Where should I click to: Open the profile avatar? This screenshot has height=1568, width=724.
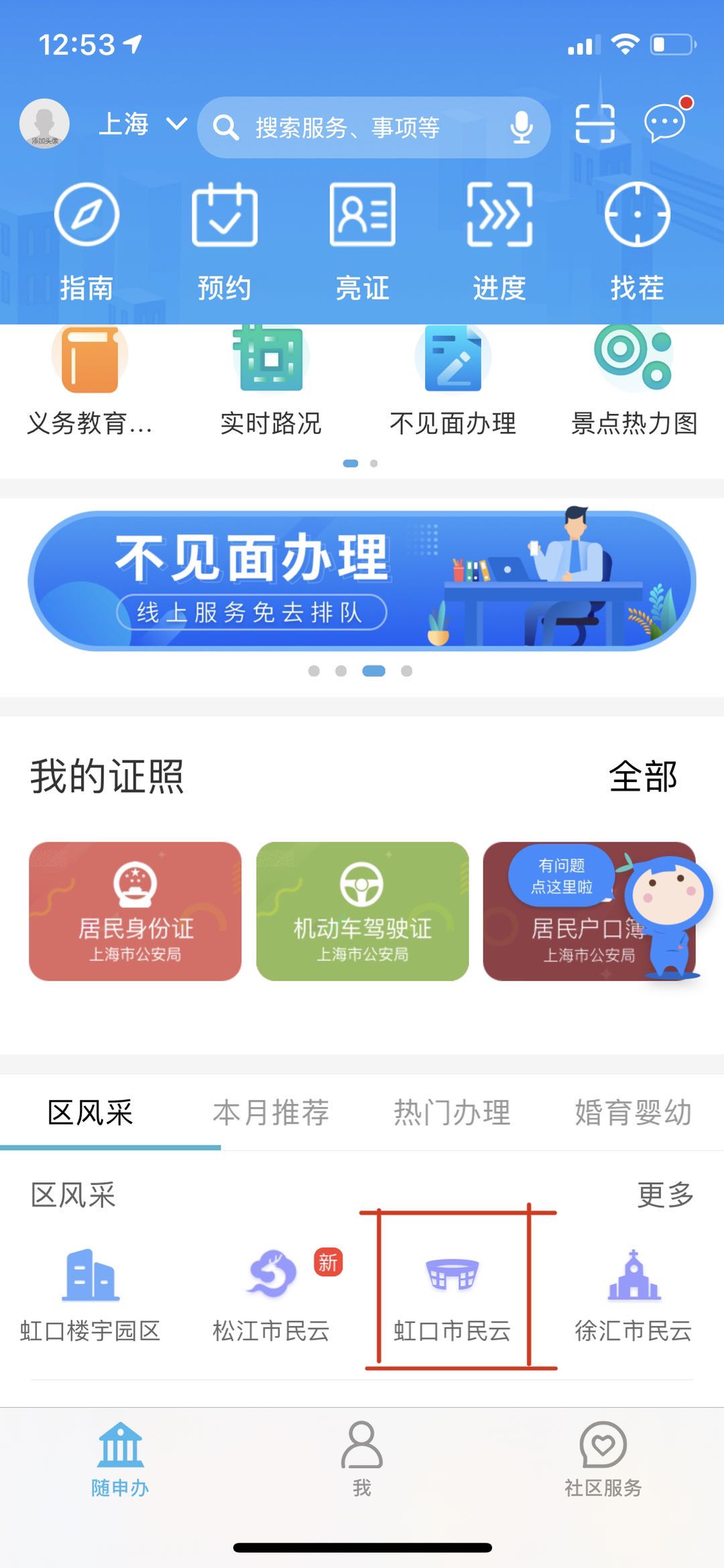[x=44, y=124]
